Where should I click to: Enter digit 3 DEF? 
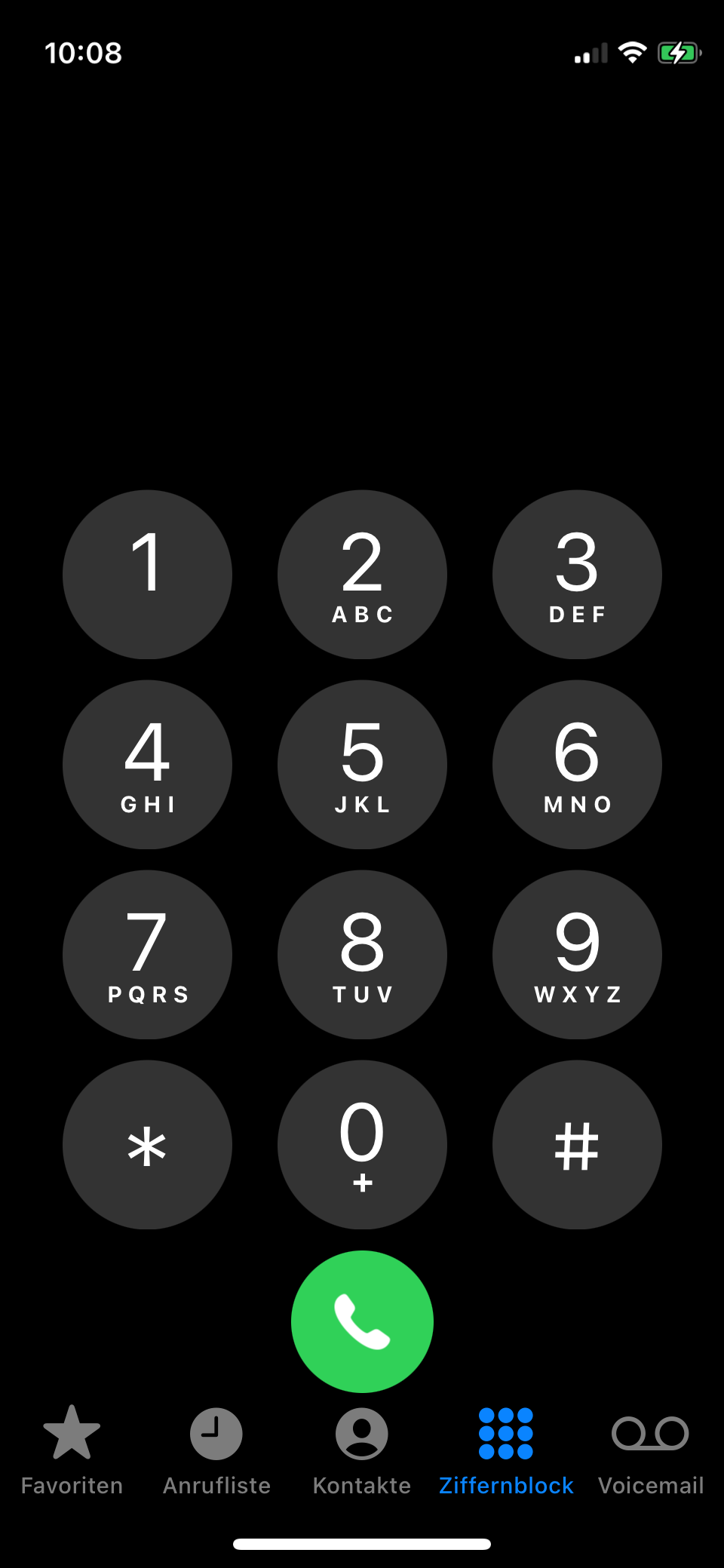[x=577, y=575]
